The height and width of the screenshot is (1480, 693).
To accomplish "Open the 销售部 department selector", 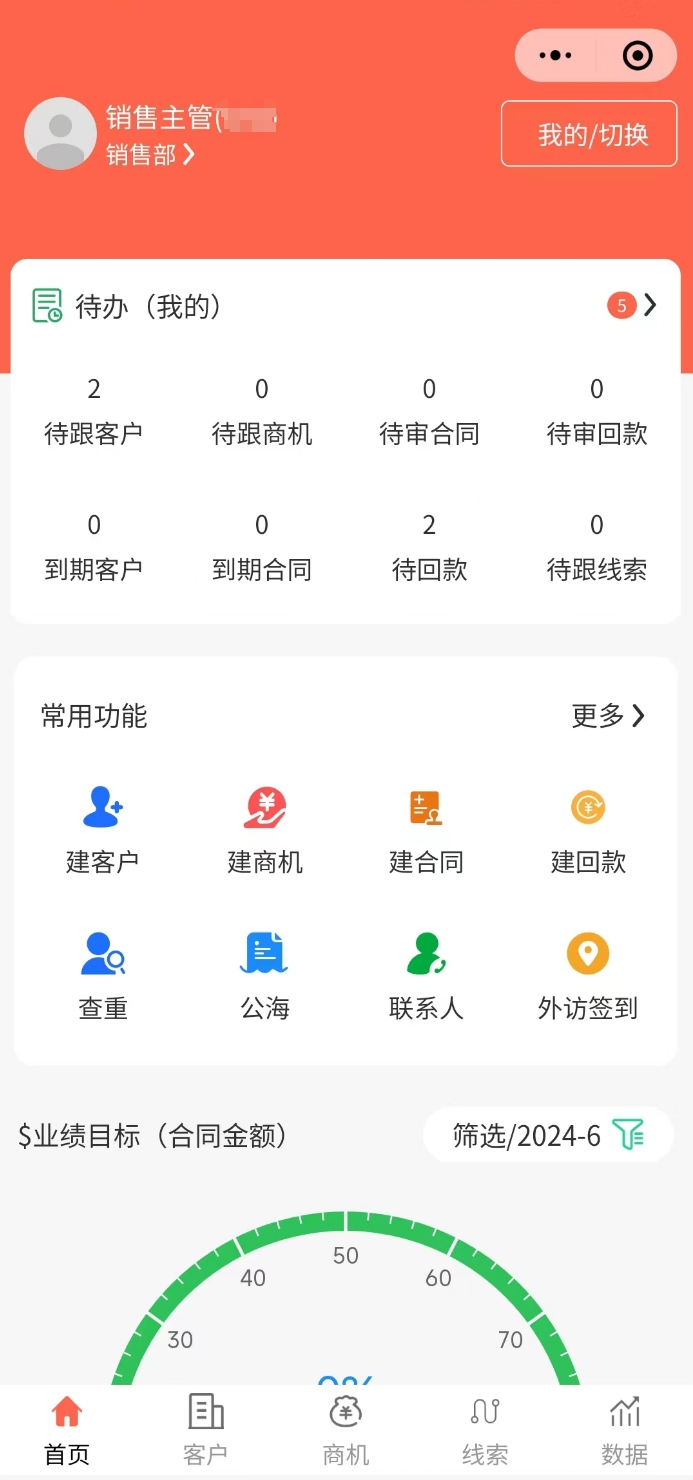I will pyautogui.click(x=150, y=154).
